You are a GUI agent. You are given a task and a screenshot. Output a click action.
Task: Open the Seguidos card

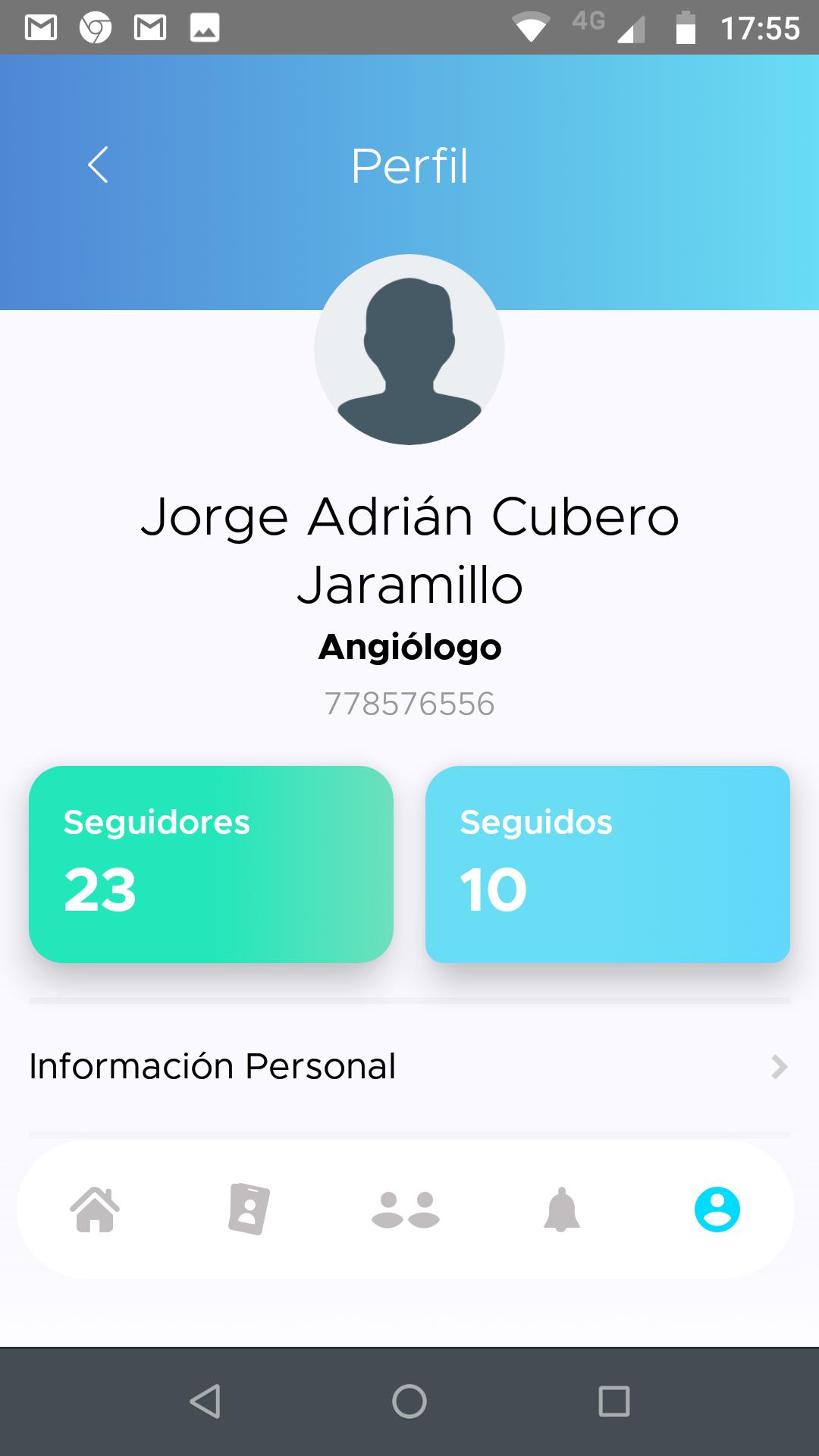pos(607,864)
